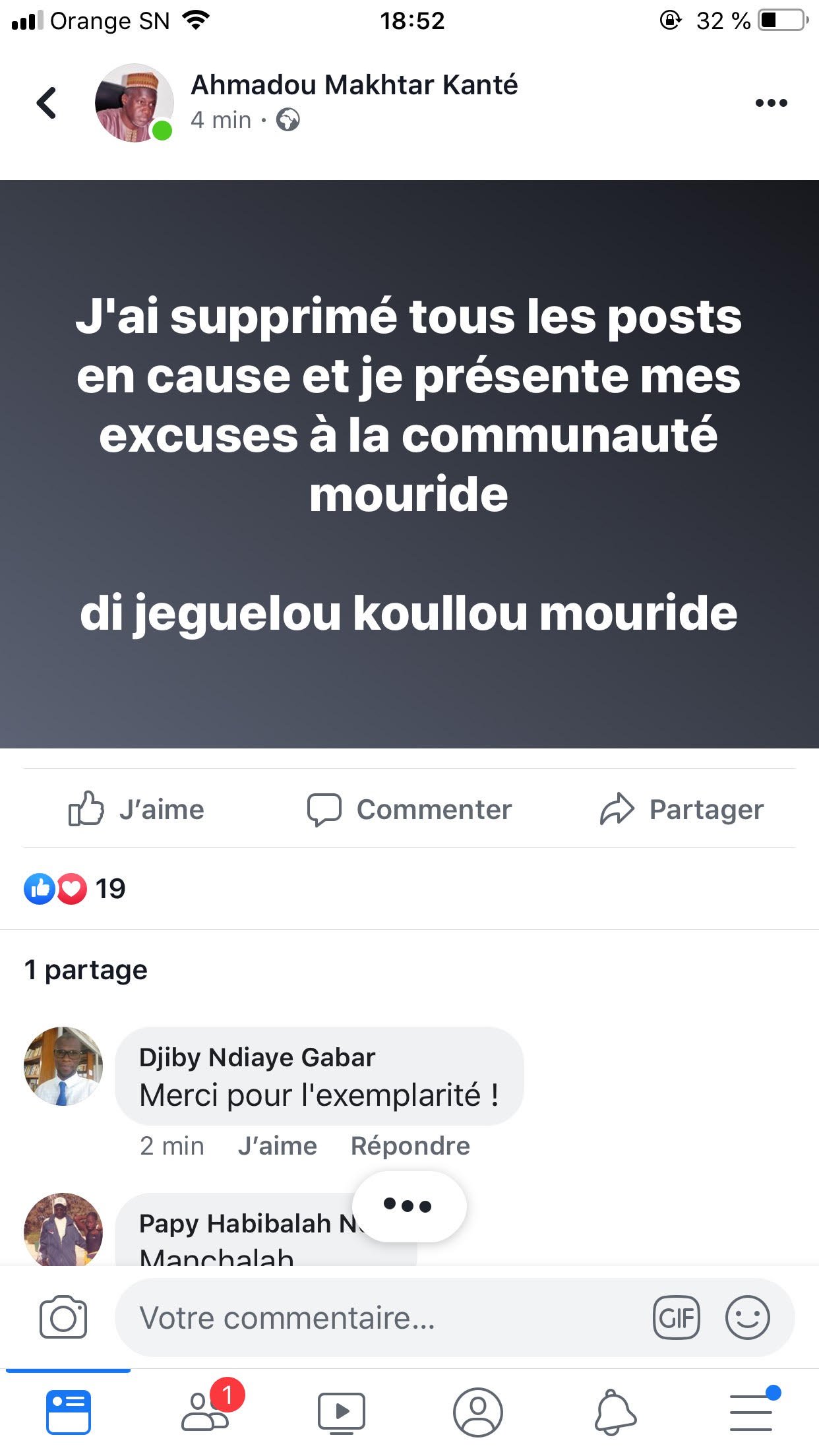The height and width of the screenshot is (1456, 819).
Task: View the 19 reactions list
Action: pyautogui.click(x=75, y=889)
